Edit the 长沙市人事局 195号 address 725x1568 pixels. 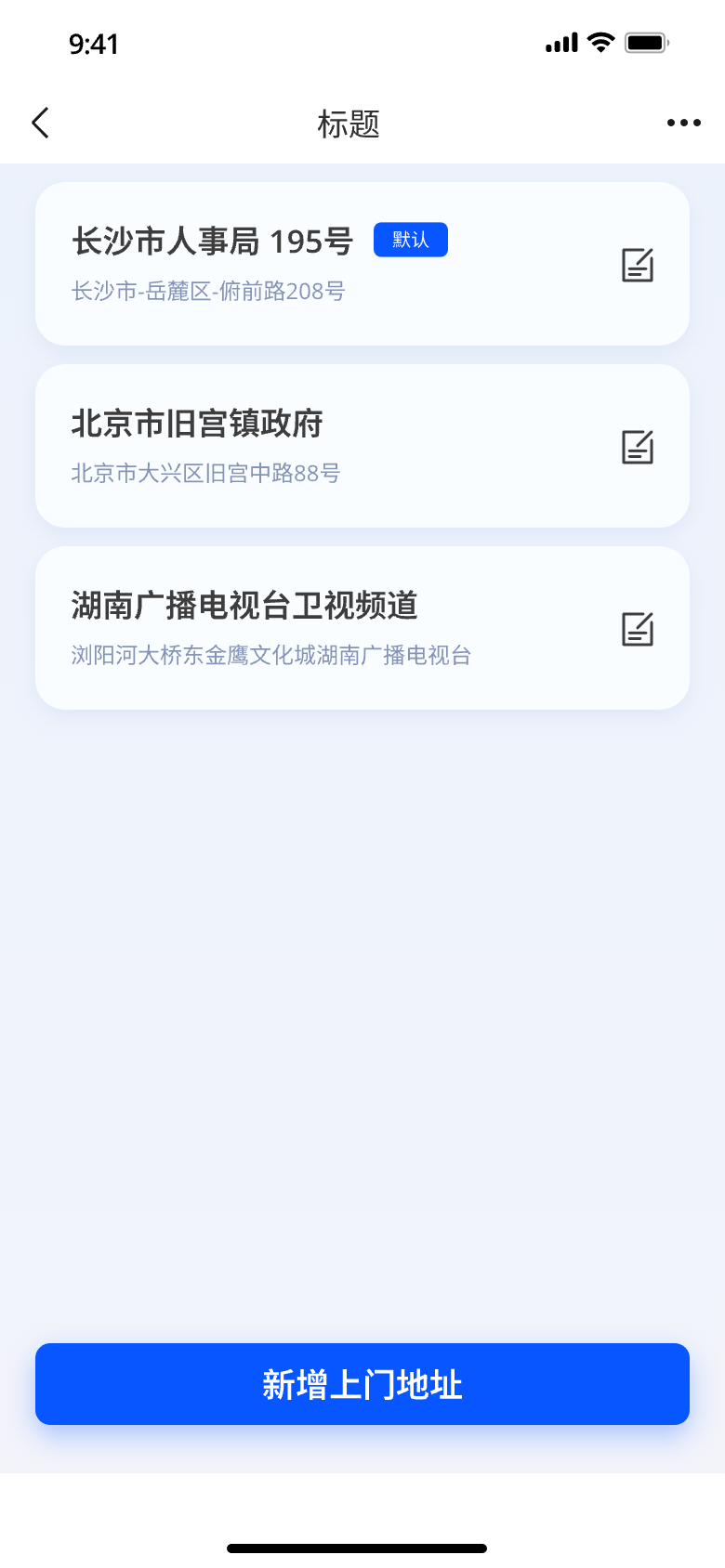pyautogui.click(x=638, y=265)
